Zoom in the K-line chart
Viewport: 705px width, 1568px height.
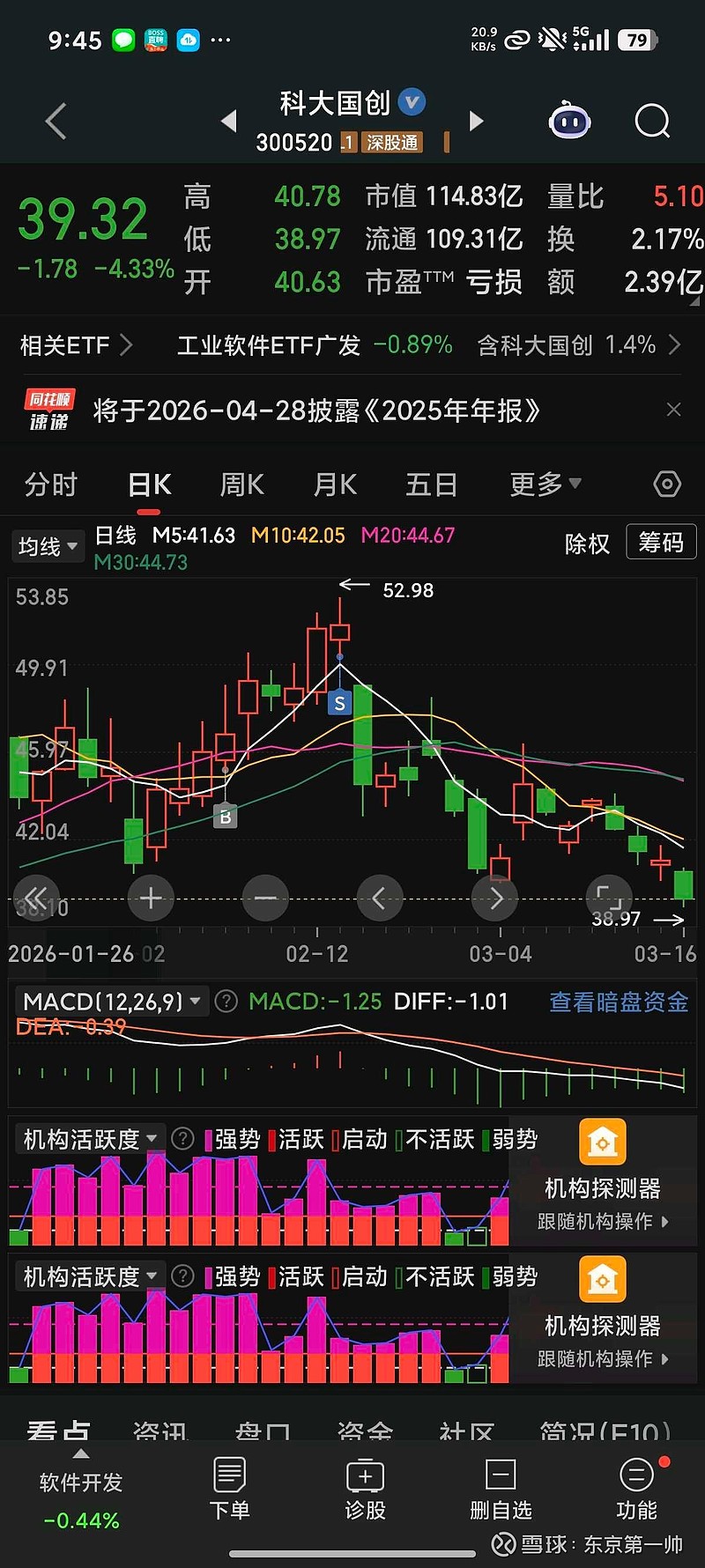pos(151,899)
